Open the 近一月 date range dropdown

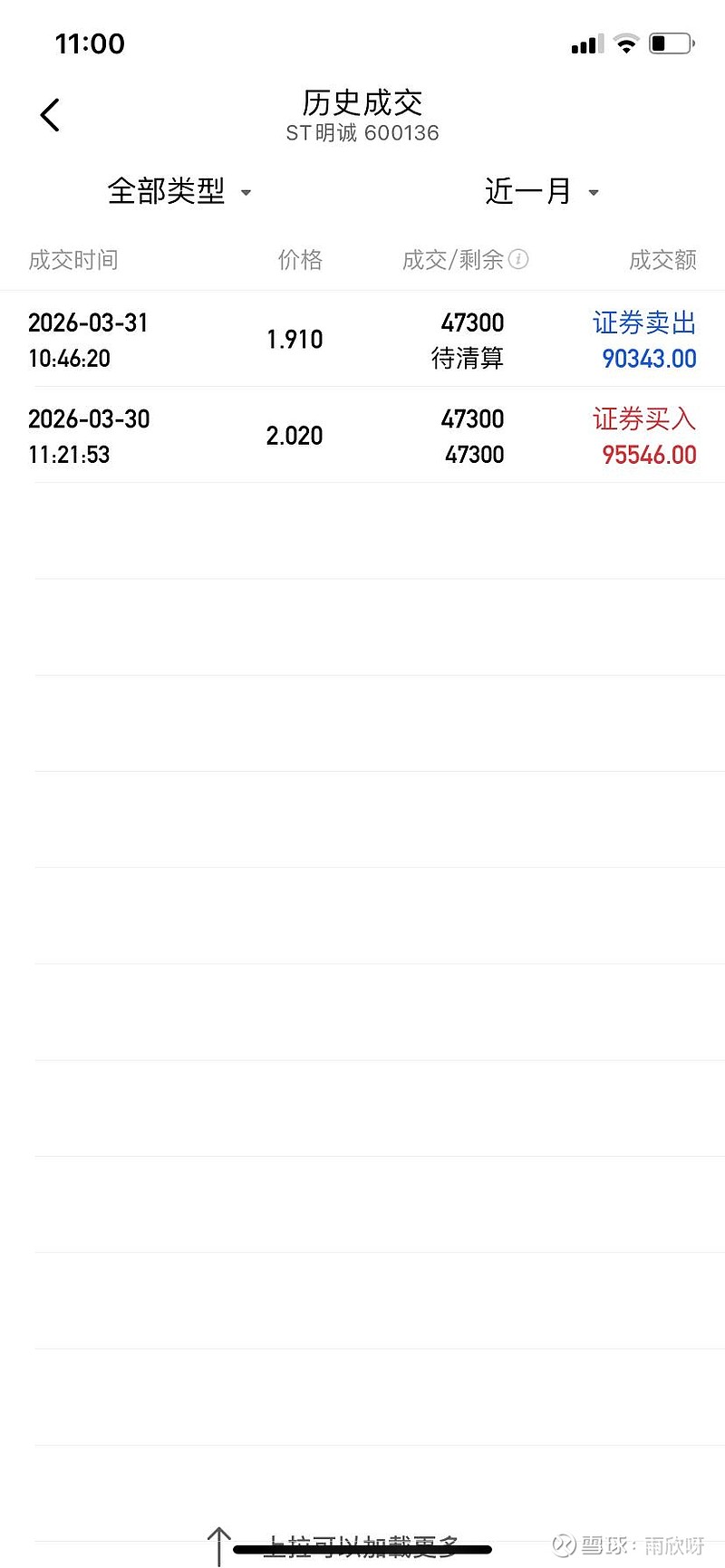541,192
